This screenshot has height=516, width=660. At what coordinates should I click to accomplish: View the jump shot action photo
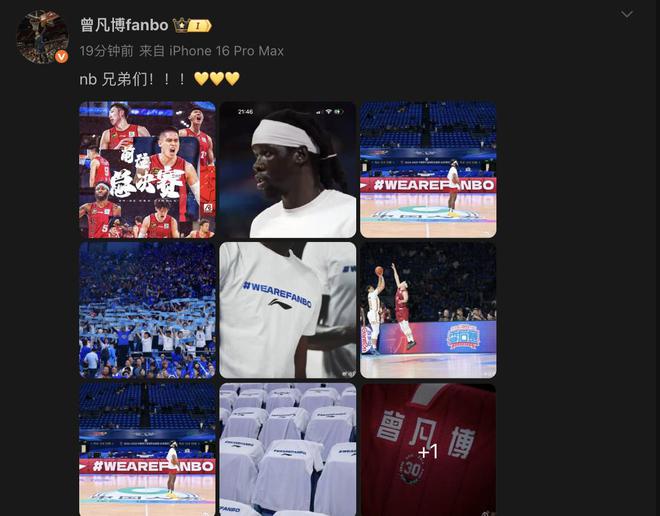pos(428,310)
